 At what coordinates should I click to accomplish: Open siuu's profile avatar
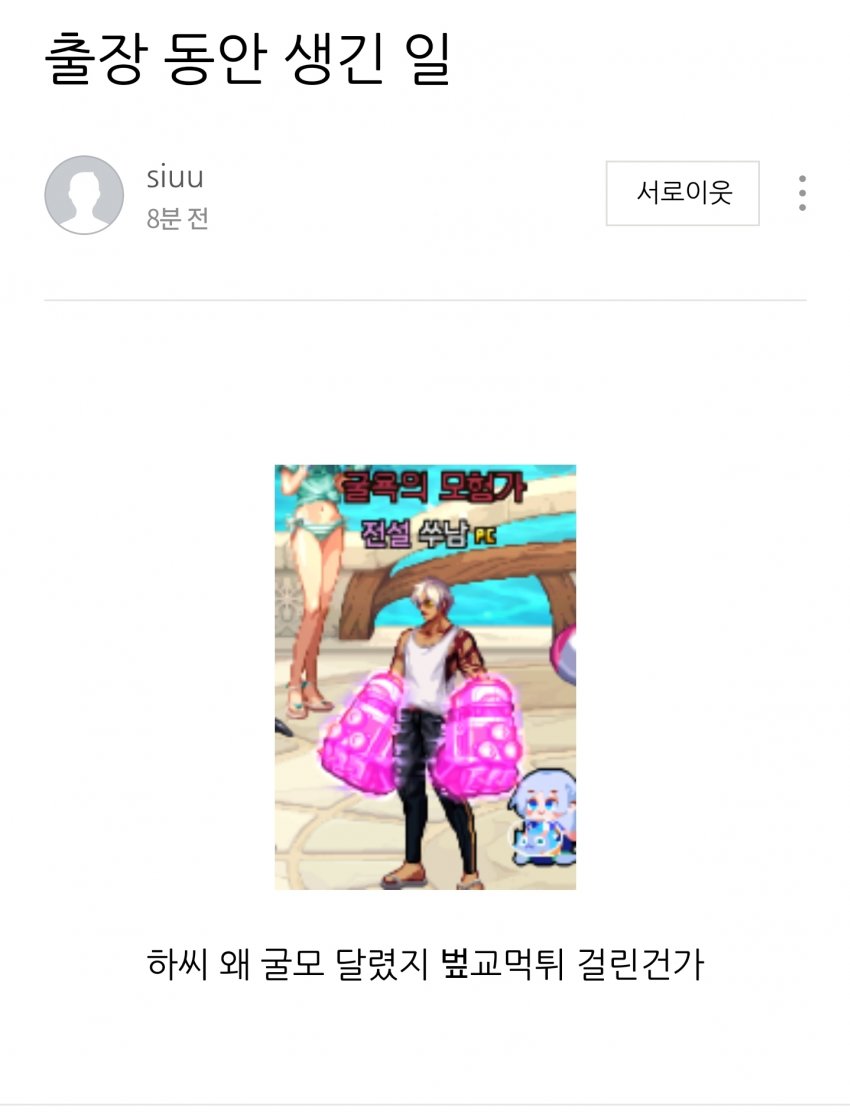coord(84,195)
